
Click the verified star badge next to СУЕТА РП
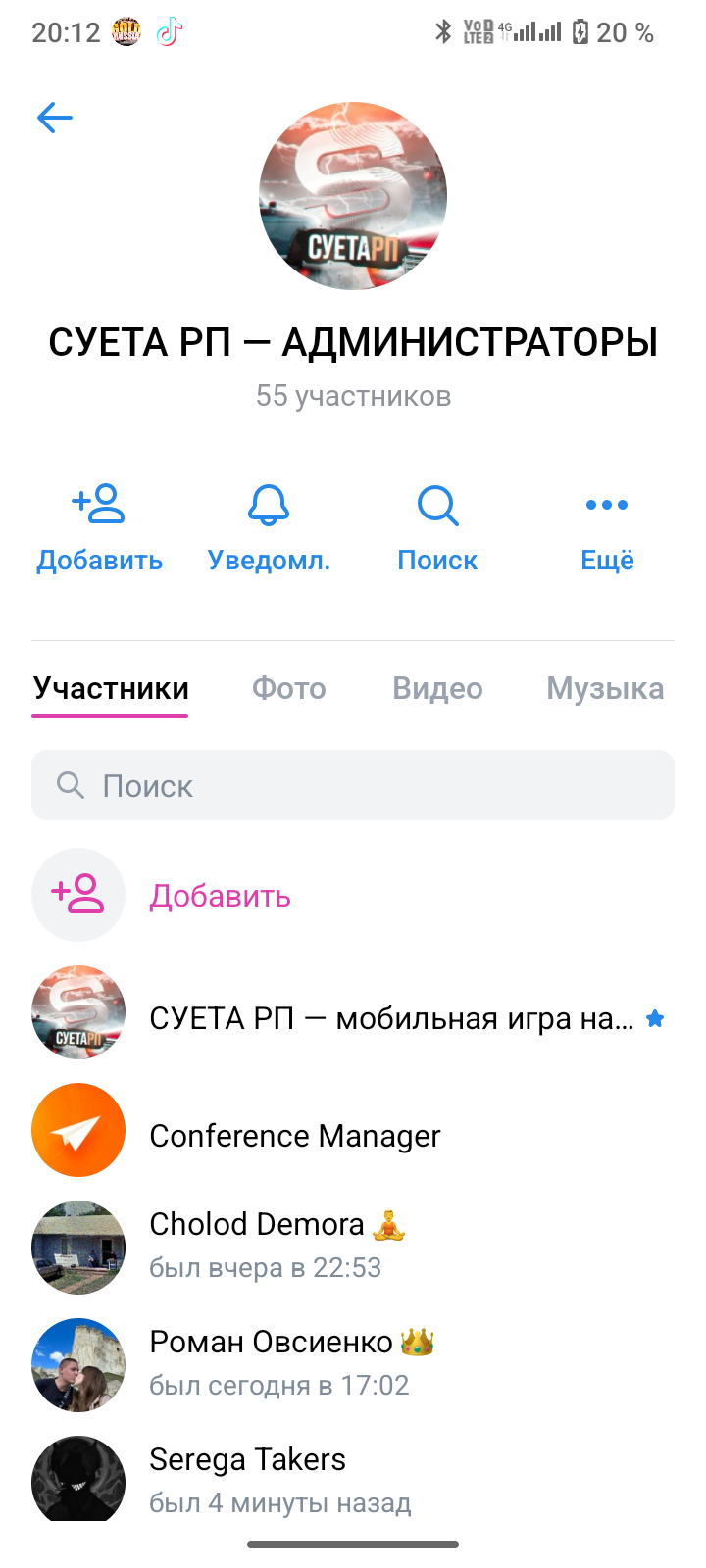[x=655, y=1018]
